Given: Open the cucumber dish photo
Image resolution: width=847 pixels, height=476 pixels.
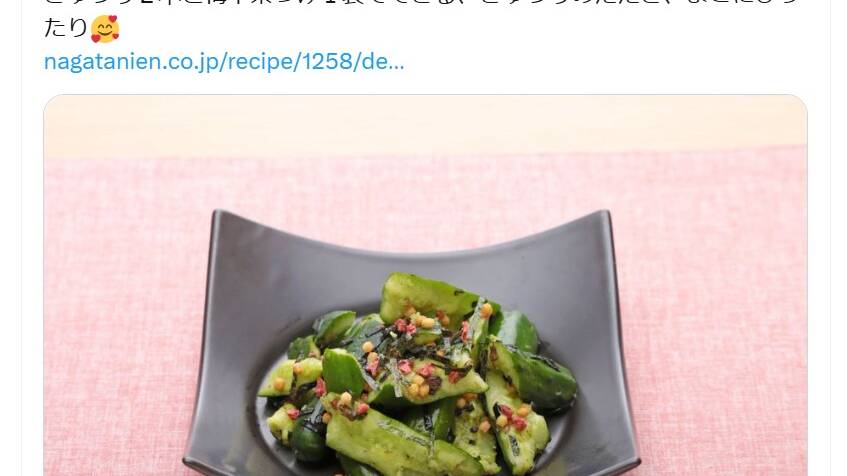Looking at the screenshot, I should [425, 300].
